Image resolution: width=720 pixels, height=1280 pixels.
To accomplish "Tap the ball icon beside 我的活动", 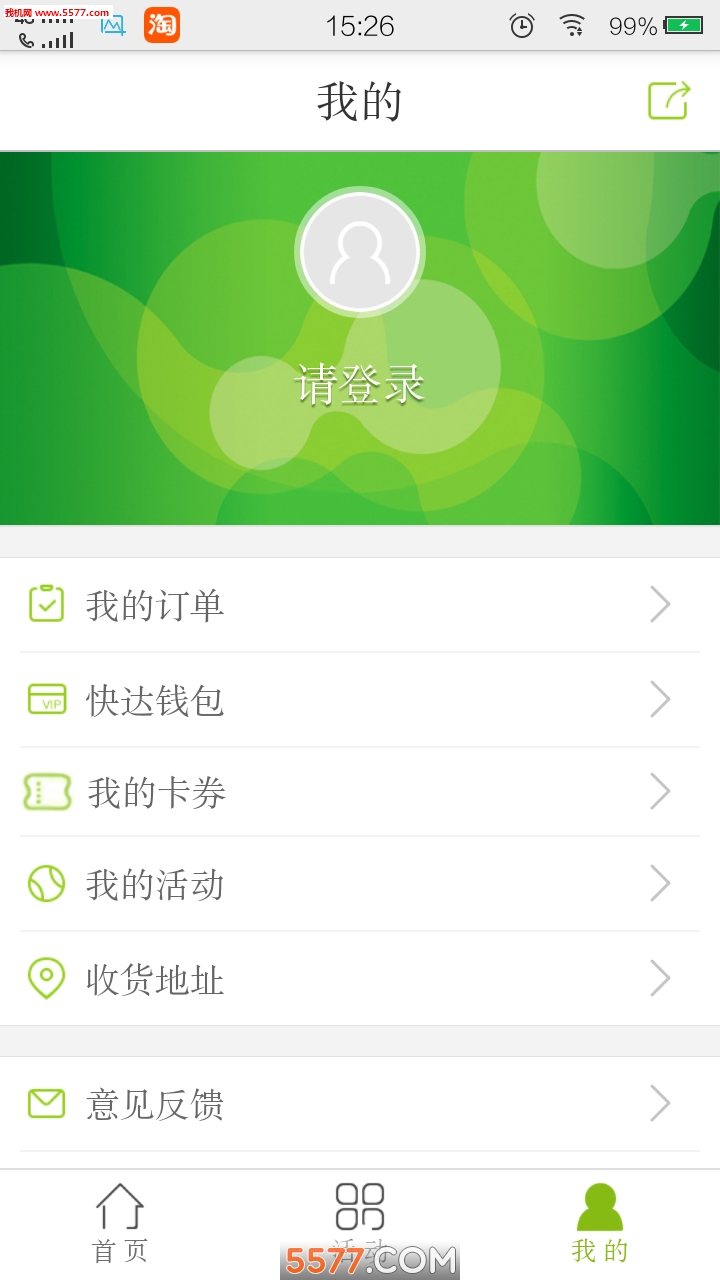I will pyautogui.click(x=46, y=884).
